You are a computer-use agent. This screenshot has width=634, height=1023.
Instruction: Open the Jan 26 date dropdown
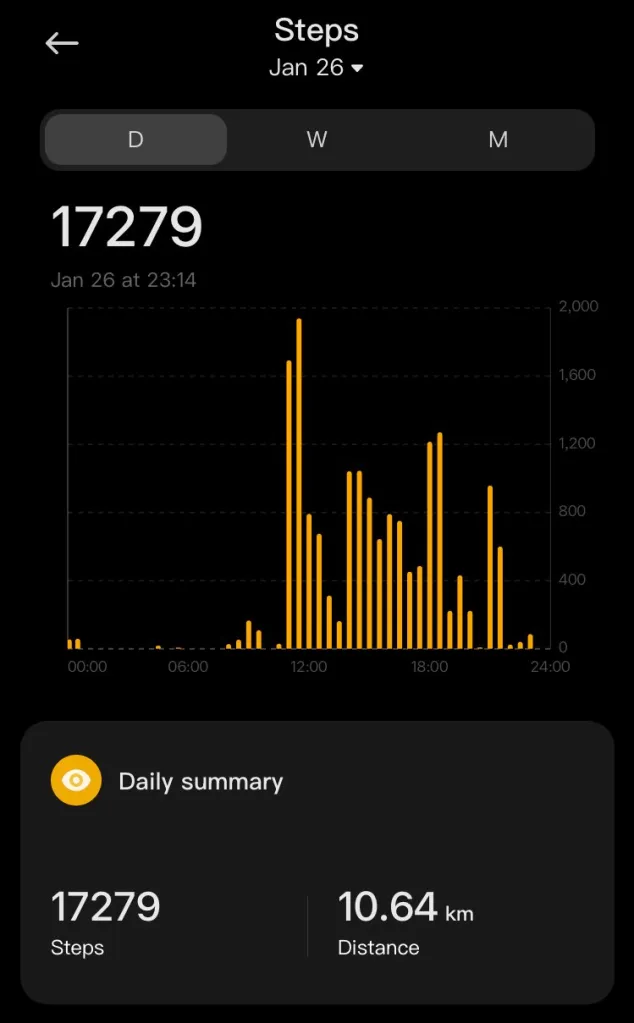coord(316,68)
